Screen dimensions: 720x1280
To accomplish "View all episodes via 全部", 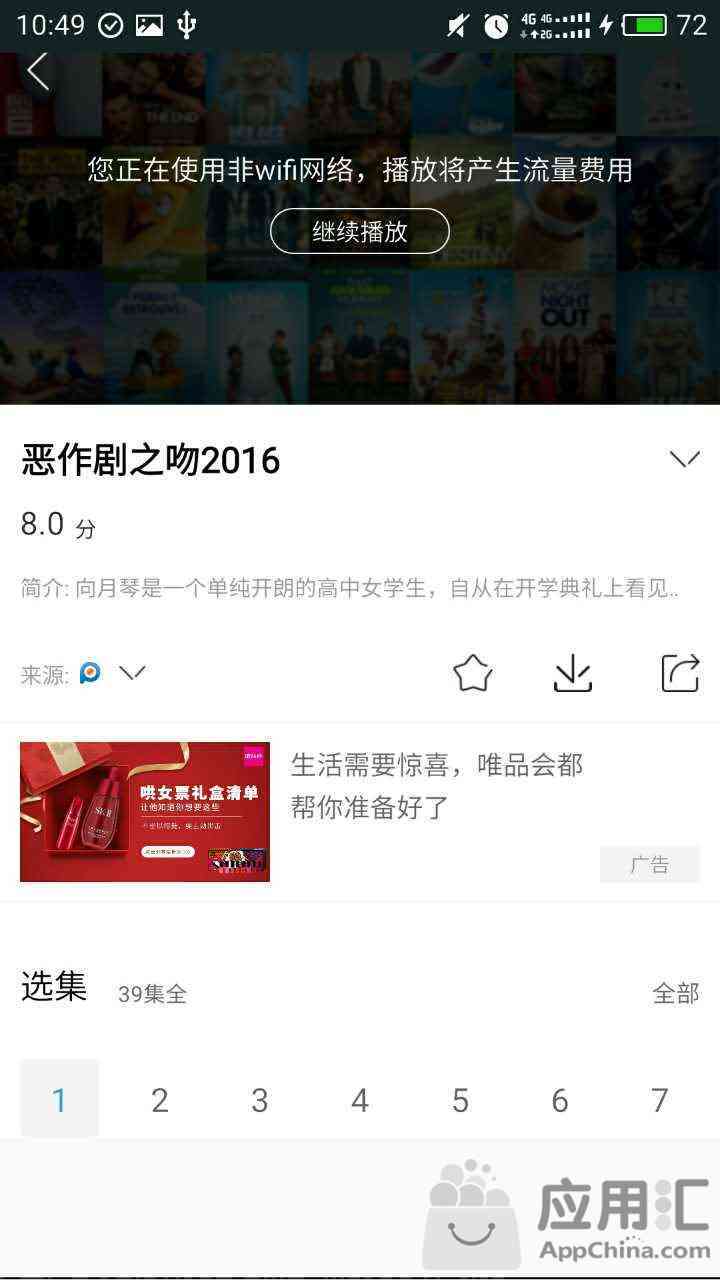I will (x=675, y=993).
